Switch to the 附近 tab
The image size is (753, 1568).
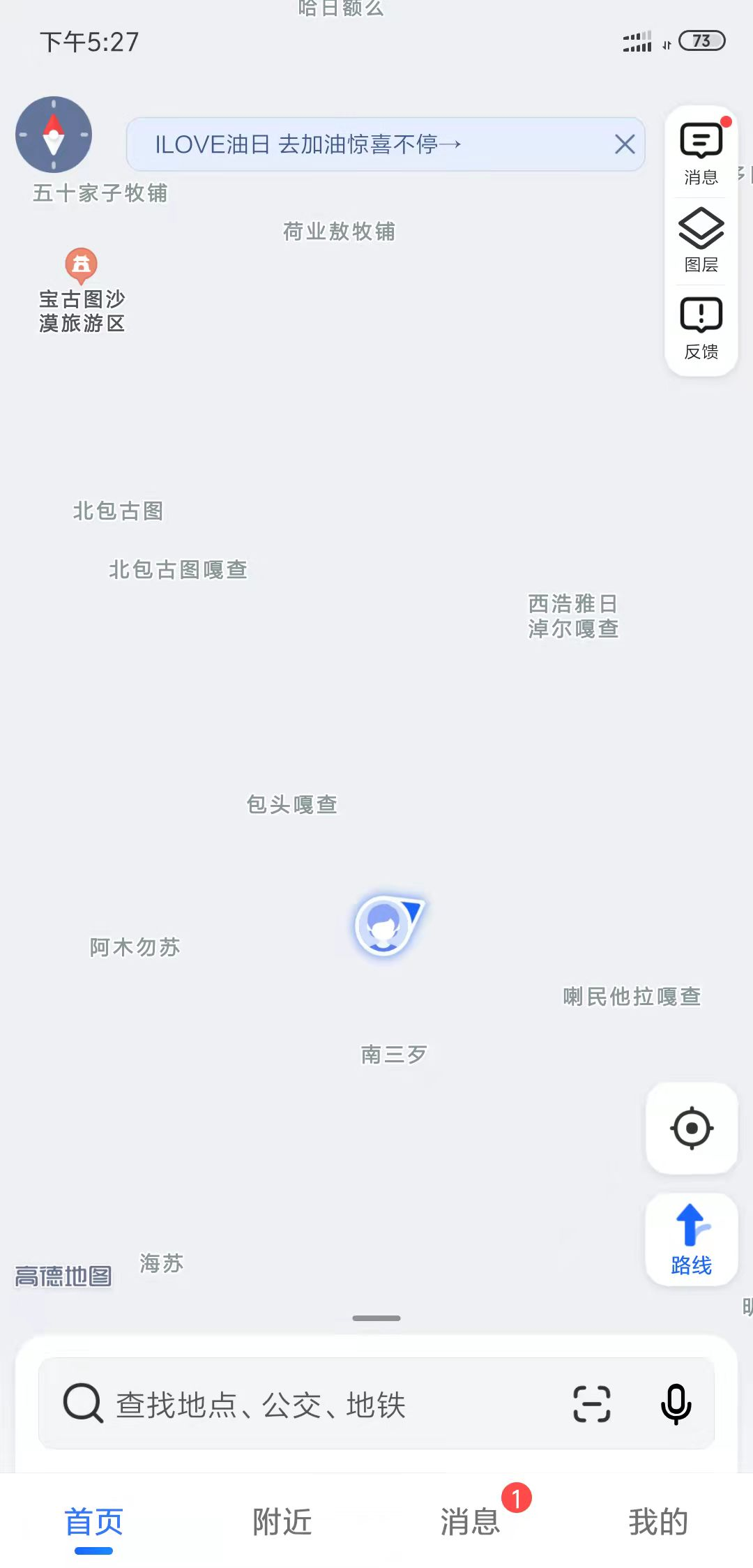(x=282, y=1522)
